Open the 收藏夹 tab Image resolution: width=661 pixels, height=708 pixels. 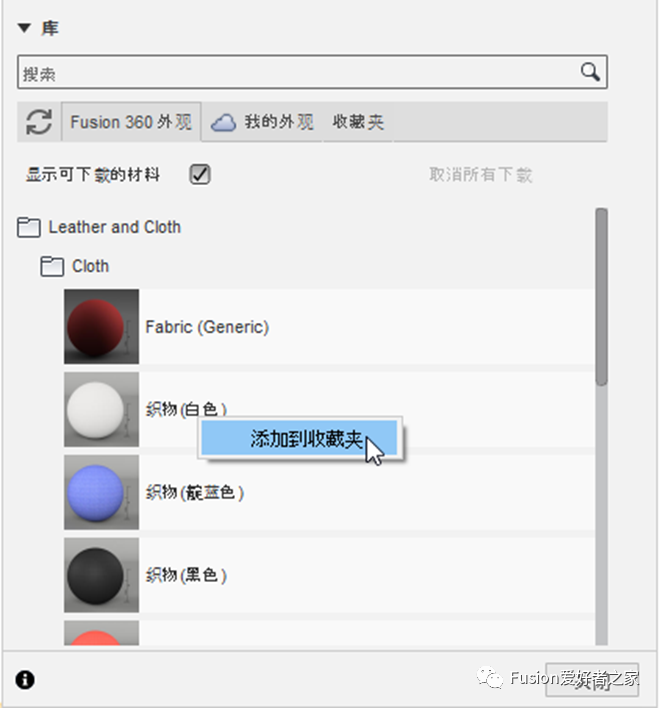[x=358, y=122]
